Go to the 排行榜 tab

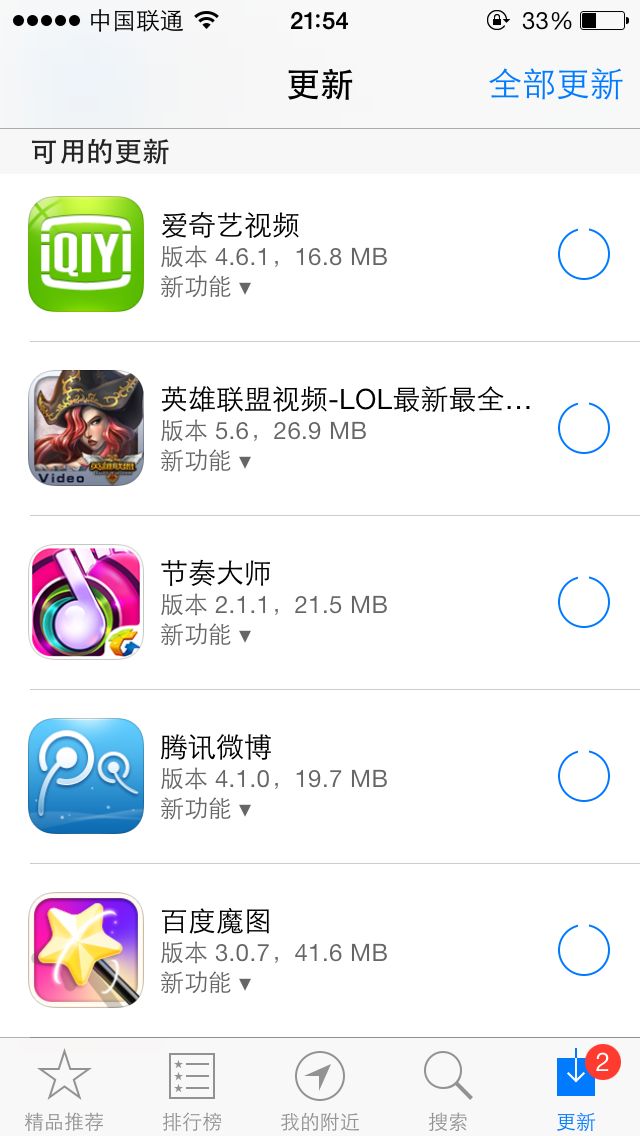pyautogui.click(x=192, y=1088)
